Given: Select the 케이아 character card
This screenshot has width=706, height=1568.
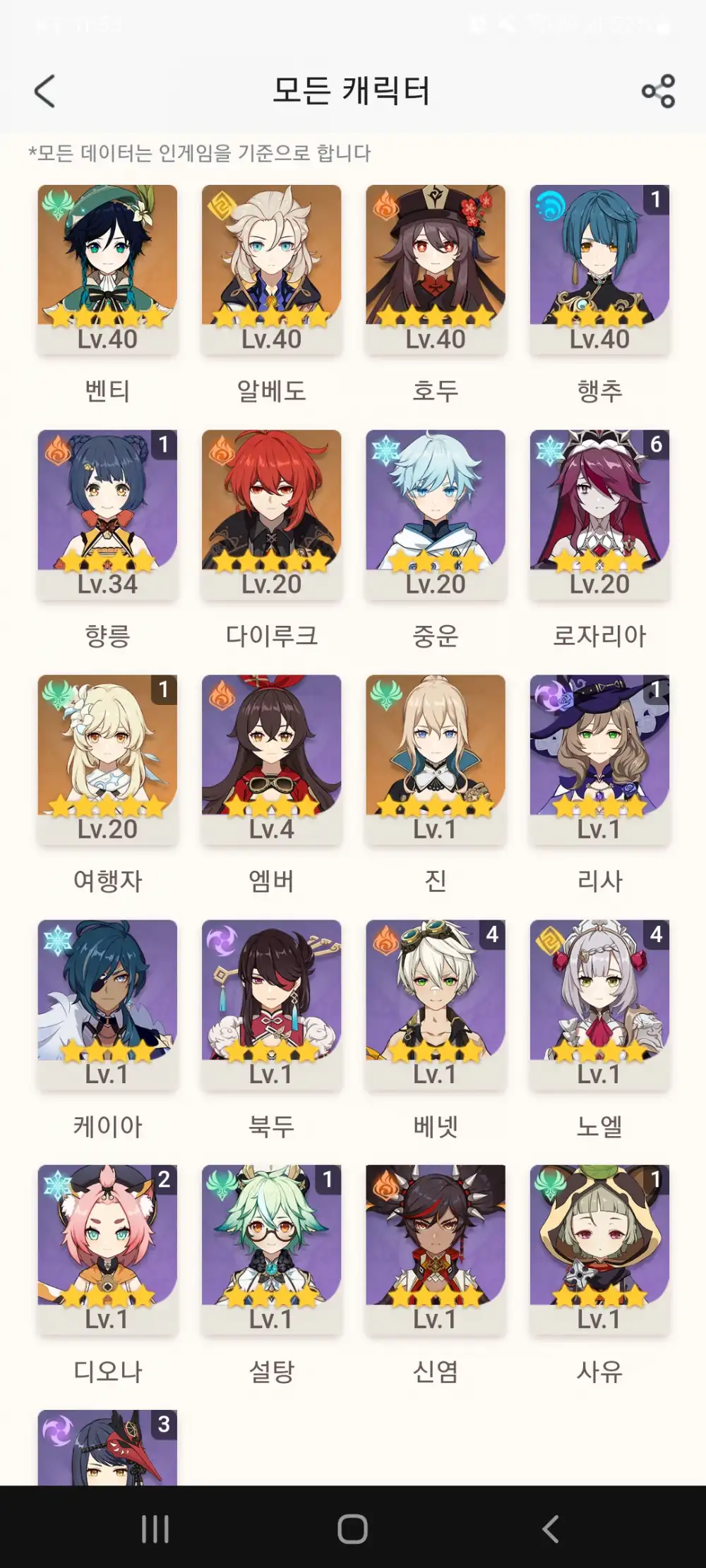Looking at the screenshot, I should tap(107, 1003).
